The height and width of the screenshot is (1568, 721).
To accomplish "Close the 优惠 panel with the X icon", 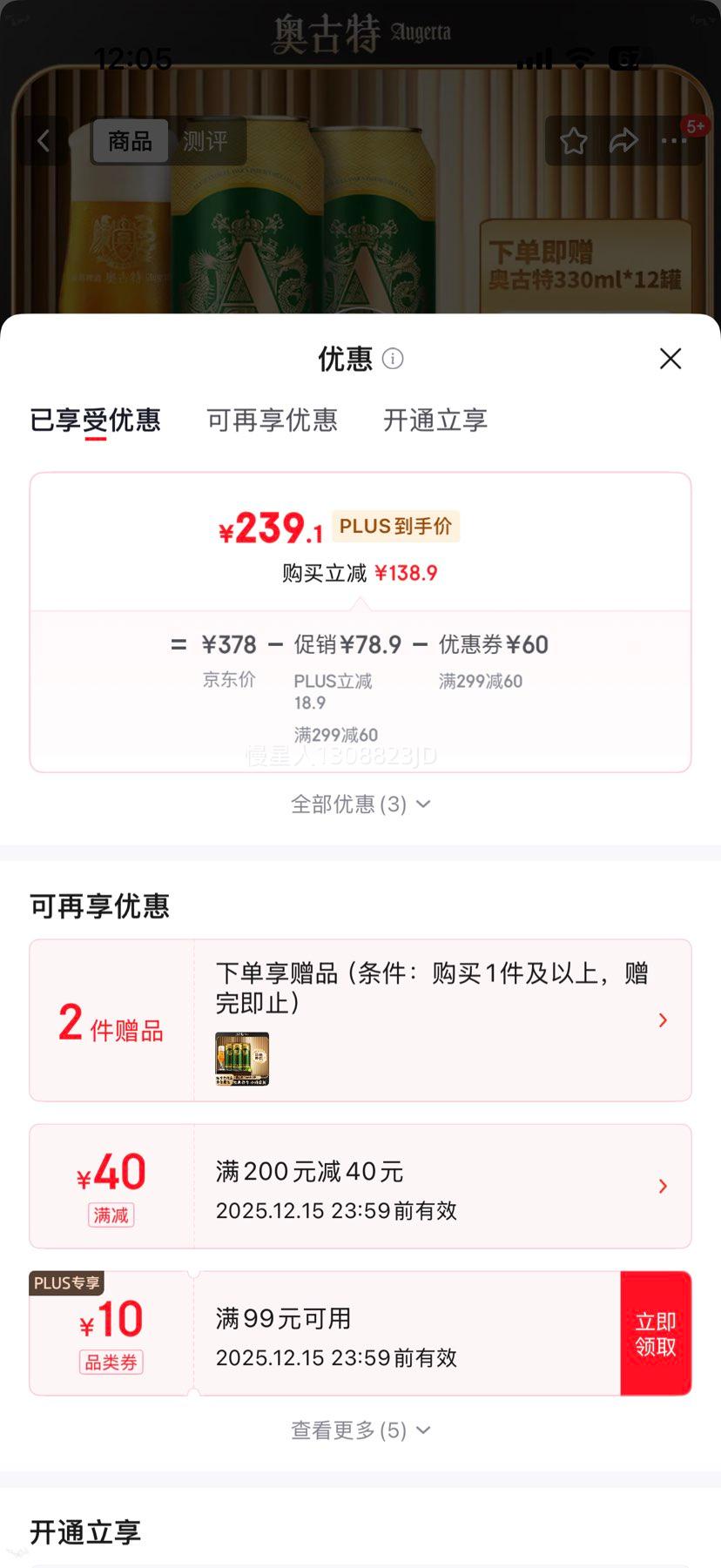I will 670,359.
